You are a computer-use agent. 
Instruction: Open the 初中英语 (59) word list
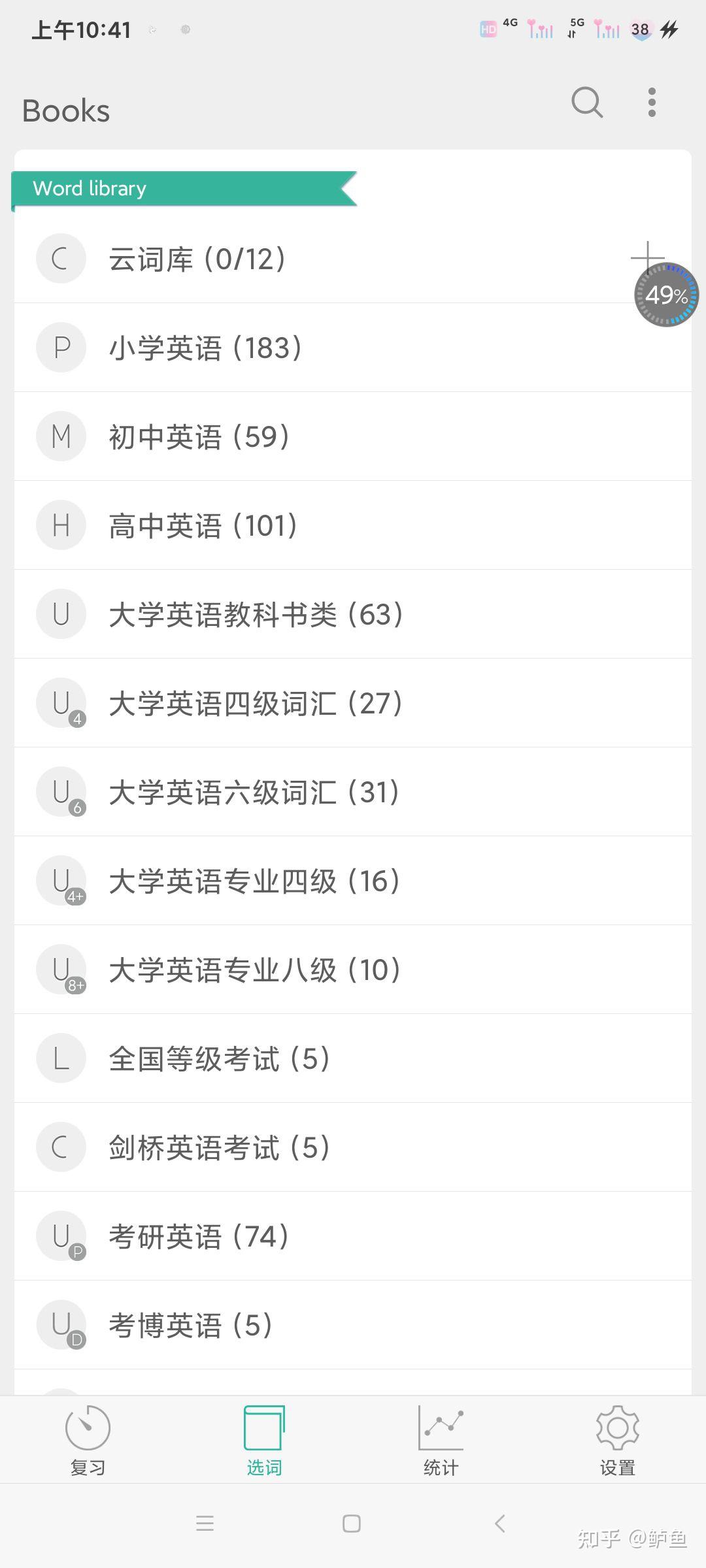pyautogui.click(x=198, y=436)
